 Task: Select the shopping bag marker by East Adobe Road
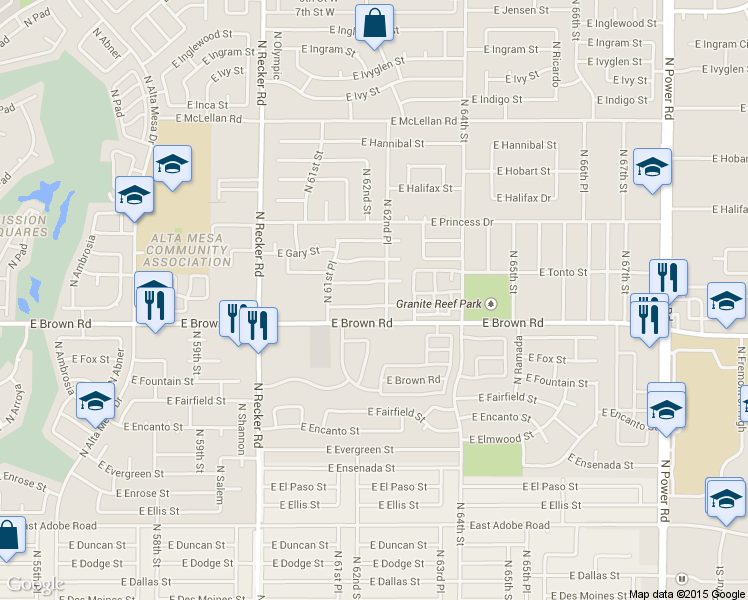coord(7,536)
